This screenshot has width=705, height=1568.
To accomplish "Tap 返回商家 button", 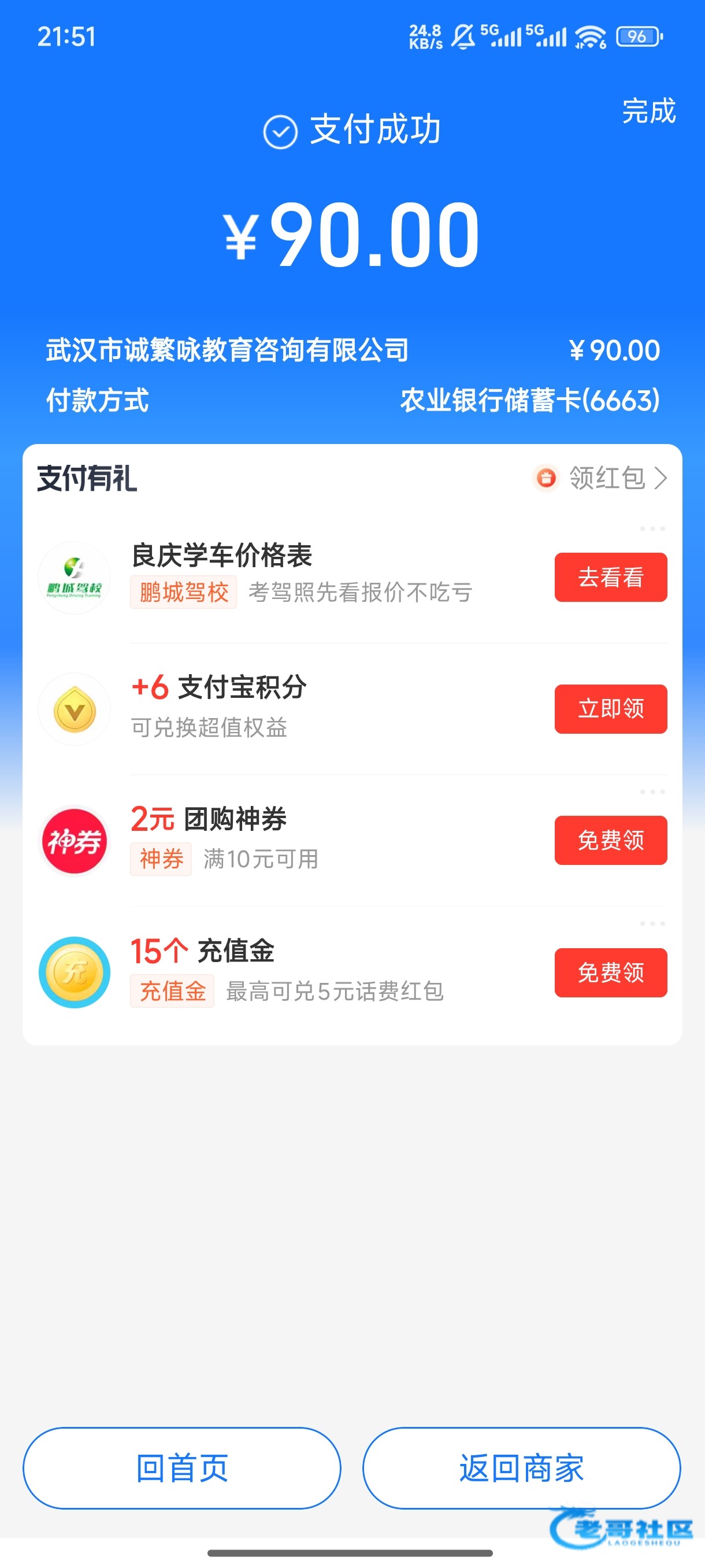I will tap(521, 1467).
